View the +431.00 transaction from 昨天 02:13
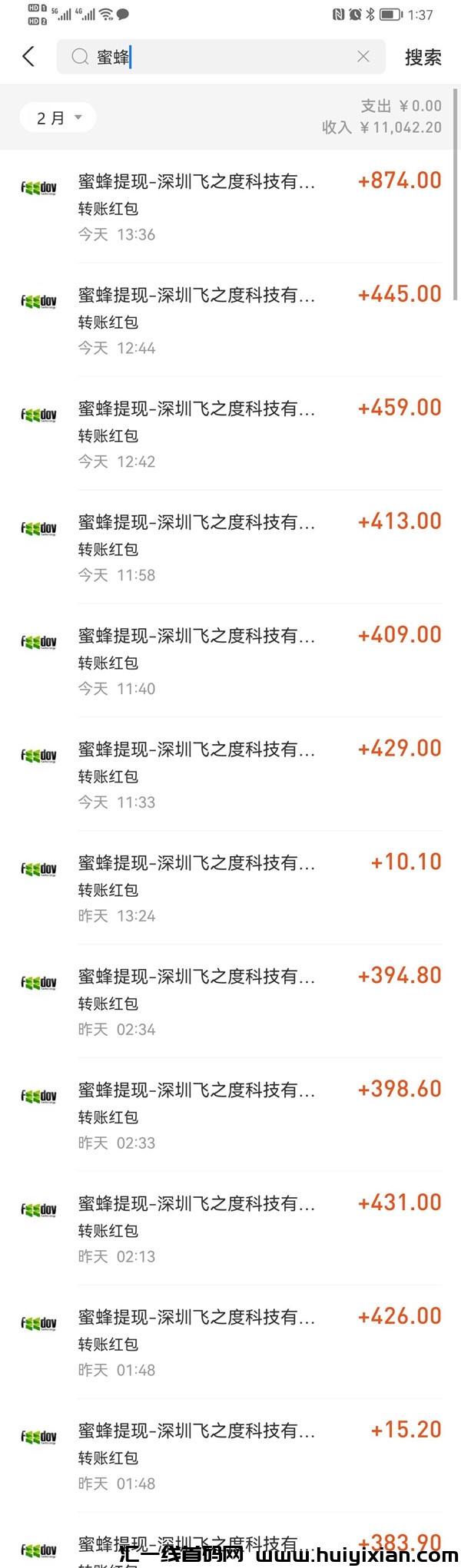The width and height of the screenshot is (461, 1568). point(230,1229)
